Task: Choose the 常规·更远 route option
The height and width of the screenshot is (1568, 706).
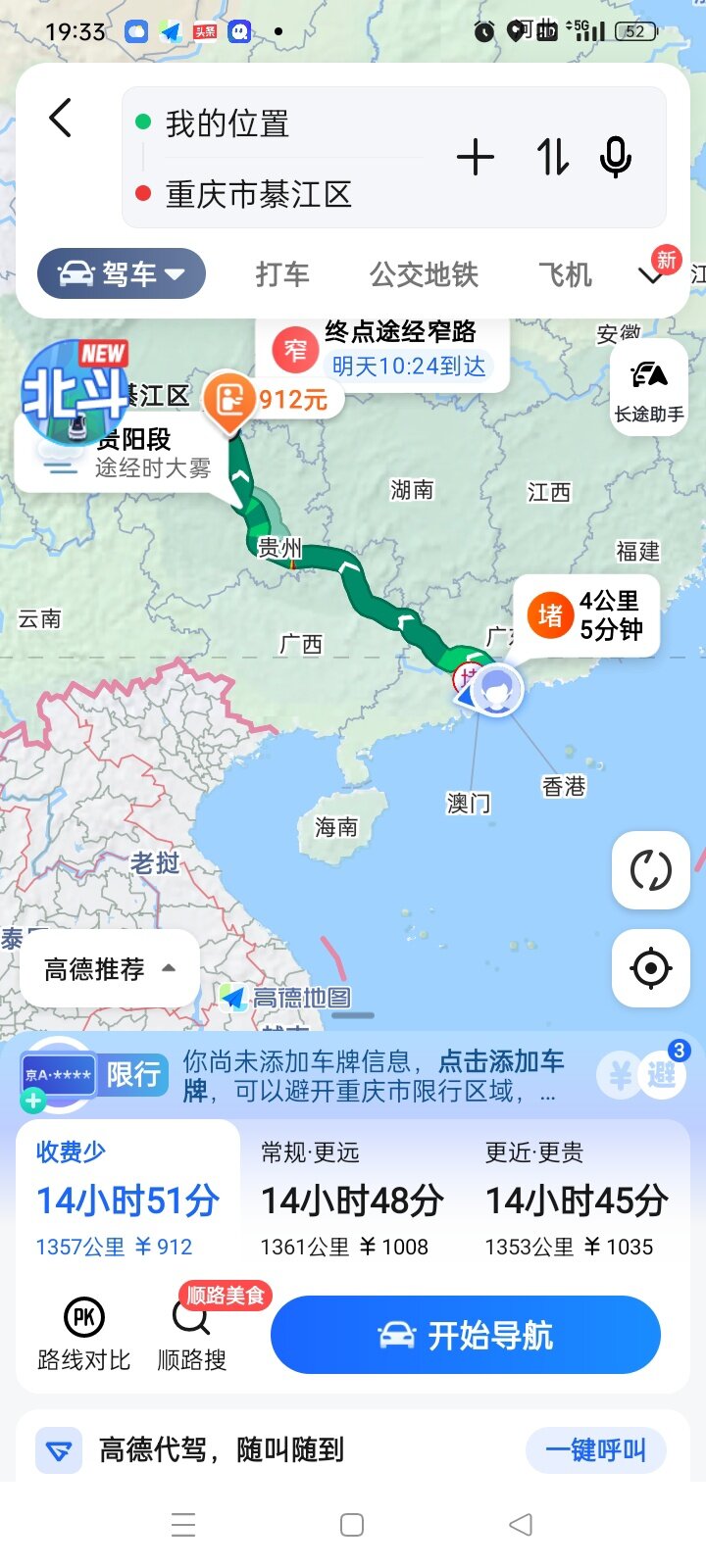Action: (352, 1200)
